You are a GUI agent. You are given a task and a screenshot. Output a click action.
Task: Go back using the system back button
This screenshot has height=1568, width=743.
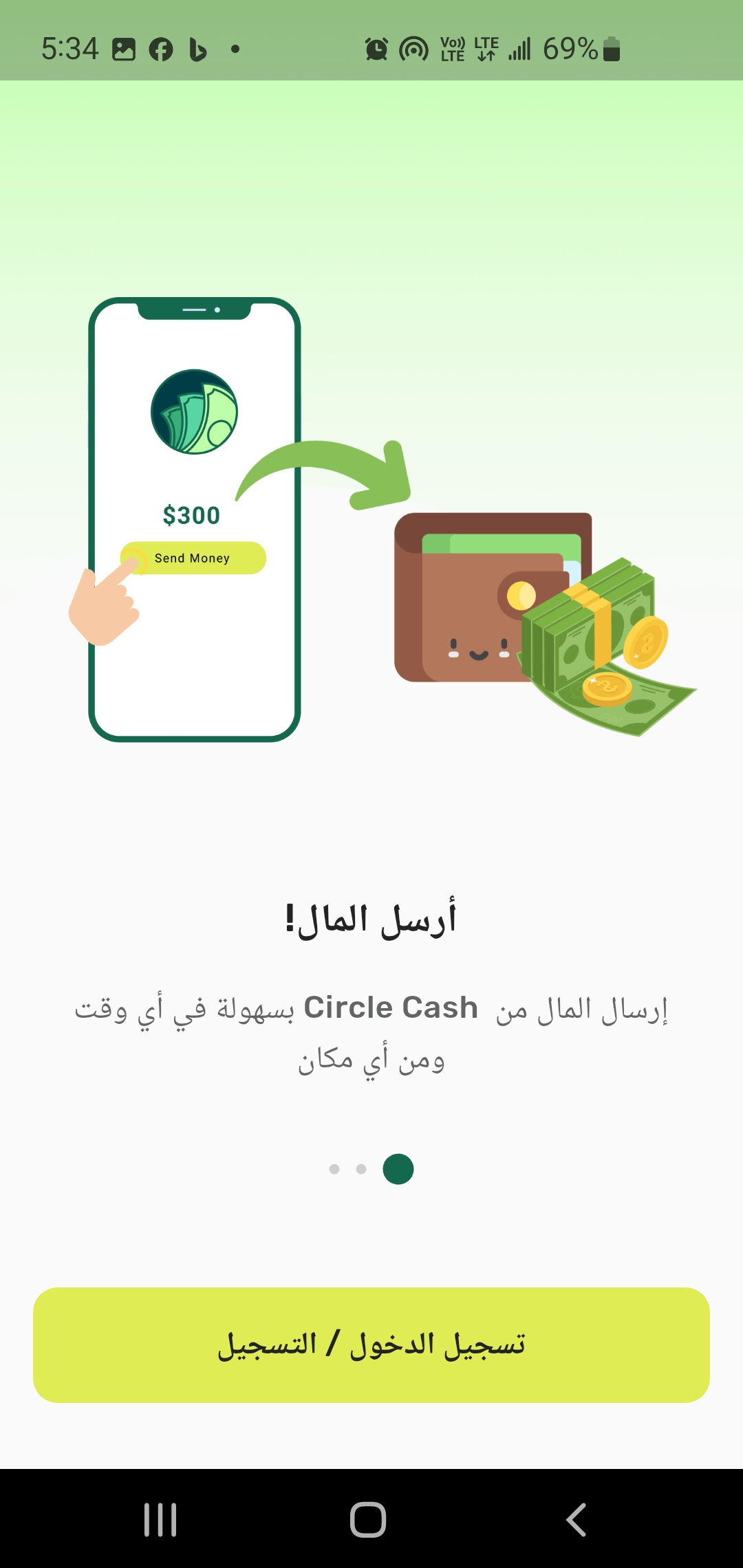coord(577,1519)
